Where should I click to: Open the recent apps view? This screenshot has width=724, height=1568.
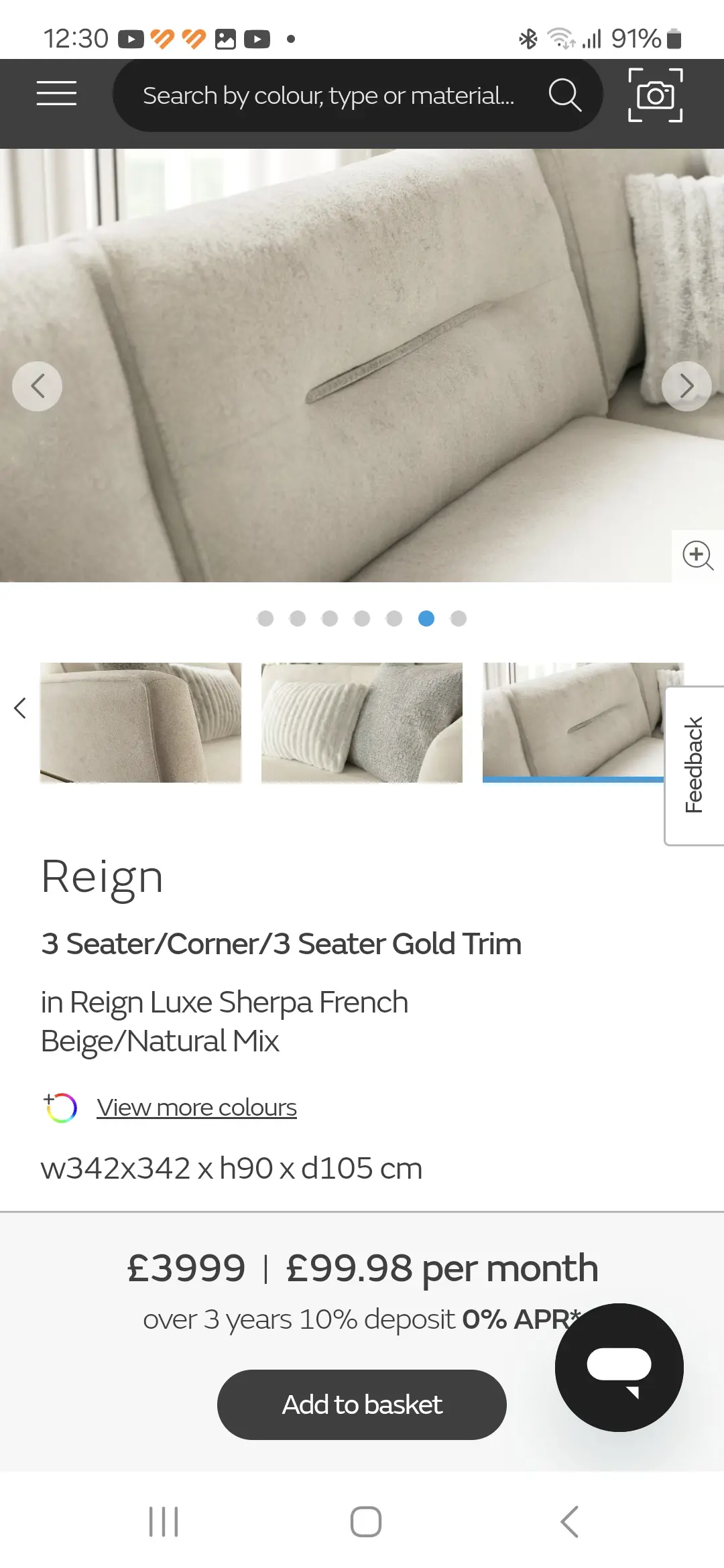coord(164,1521)
